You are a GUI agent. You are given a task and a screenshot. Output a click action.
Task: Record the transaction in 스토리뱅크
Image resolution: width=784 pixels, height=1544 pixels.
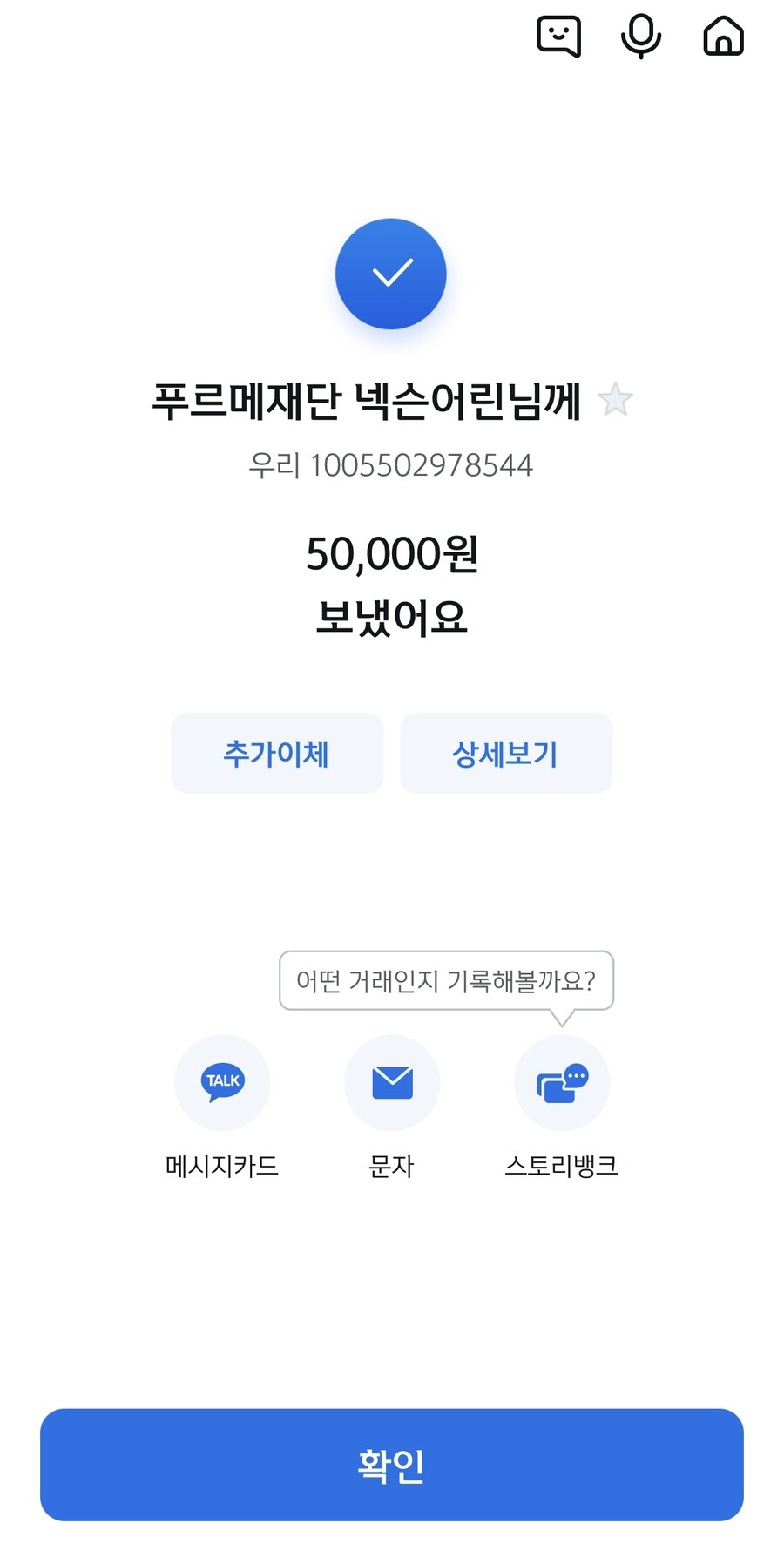point(562,1083)
